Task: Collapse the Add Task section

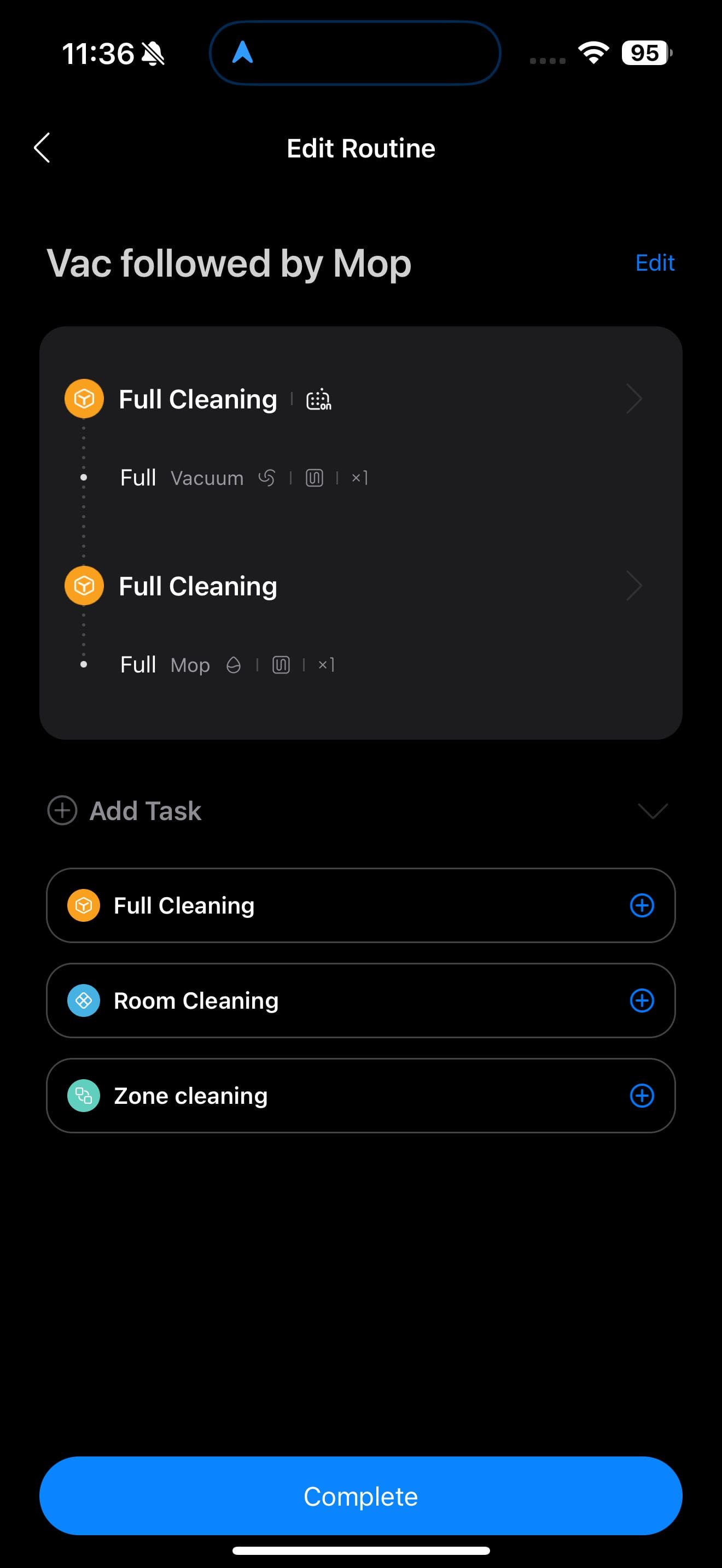Action: [652, 811]
